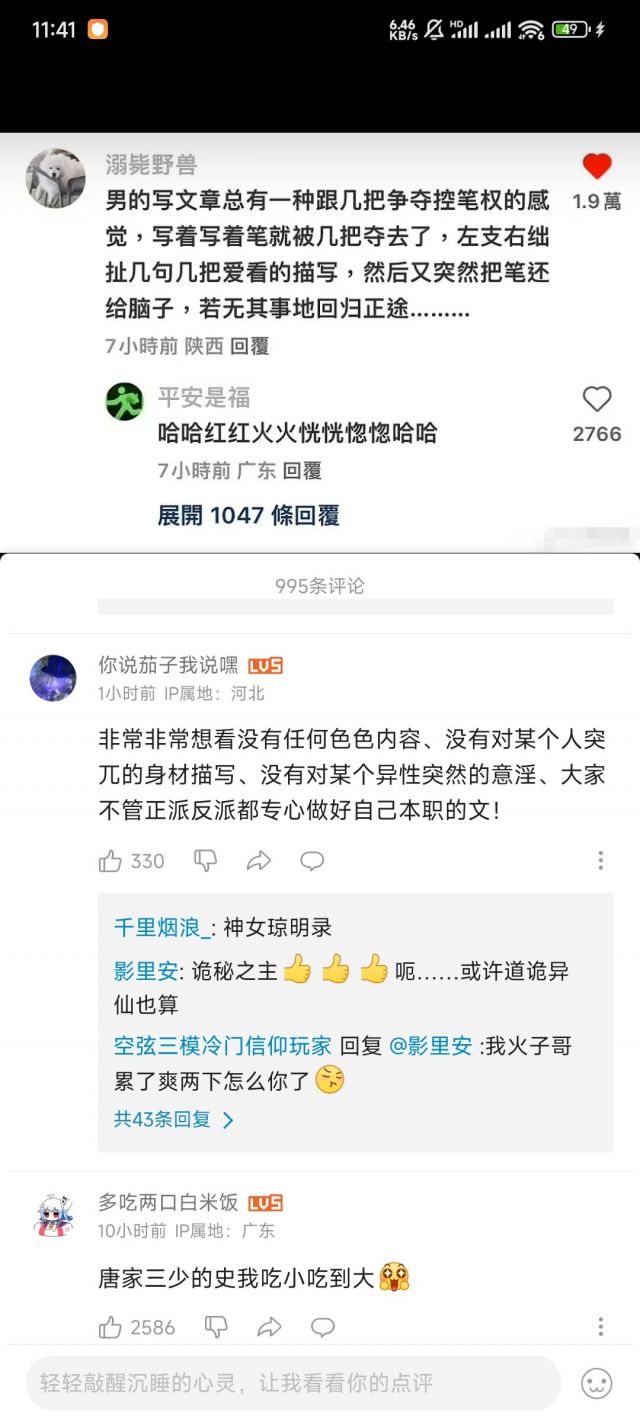The height and width of the screenshot is (1422, 640).
Task: Open 你说茄子我说嘿's profile avatar
Action: [53, 678]
